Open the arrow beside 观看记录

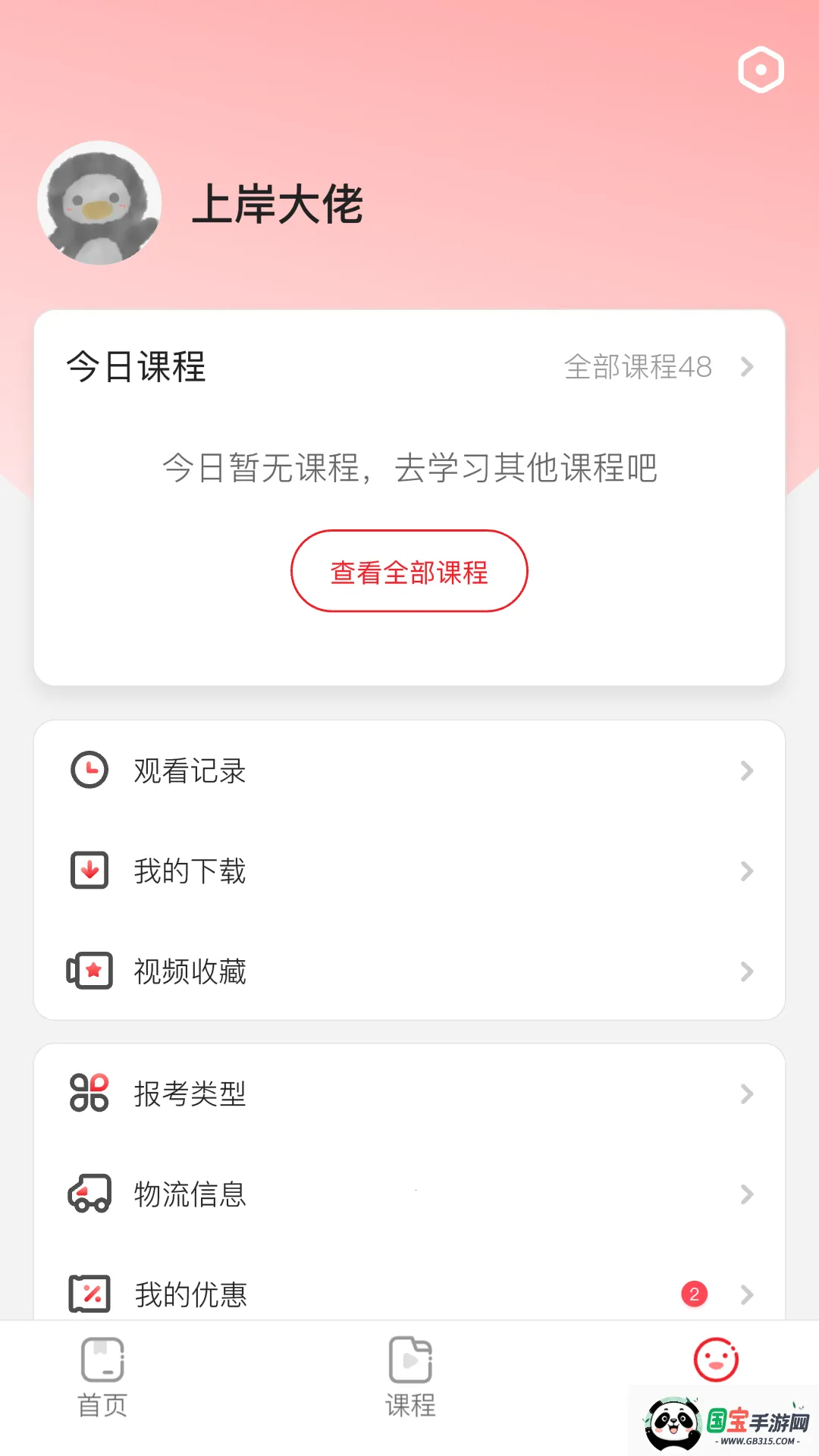pyautogui.click(x=748, y=771)
